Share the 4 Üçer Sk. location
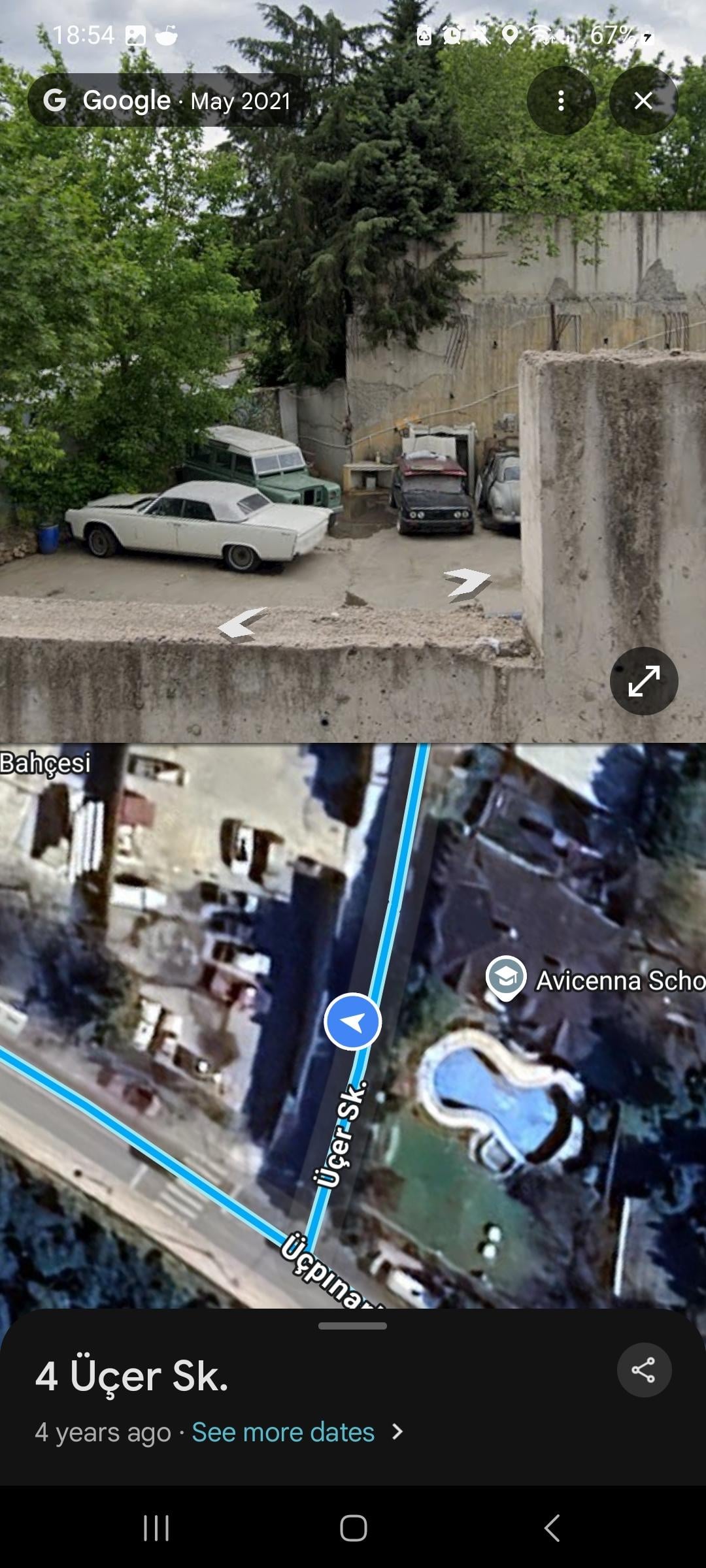The height and width of the screenshot is (1568, 706). (644, 1370)
